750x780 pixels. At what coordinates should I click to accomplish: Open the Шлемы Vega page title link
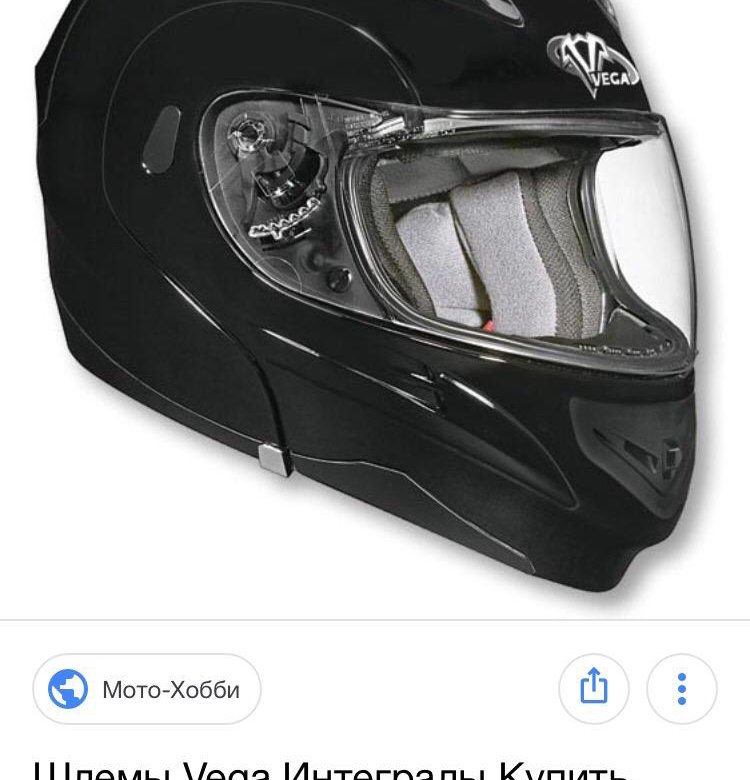click(x=330, y=768)
